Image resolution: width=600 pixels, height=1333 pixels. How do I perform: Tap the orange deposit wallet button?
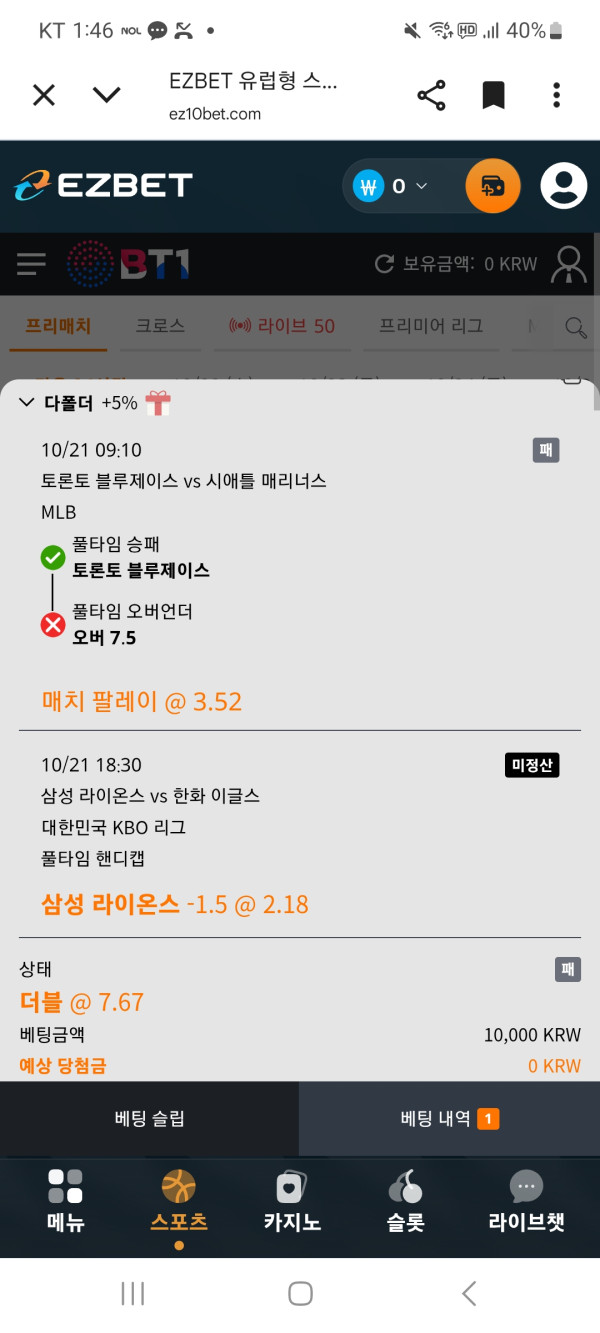point(493,186)
